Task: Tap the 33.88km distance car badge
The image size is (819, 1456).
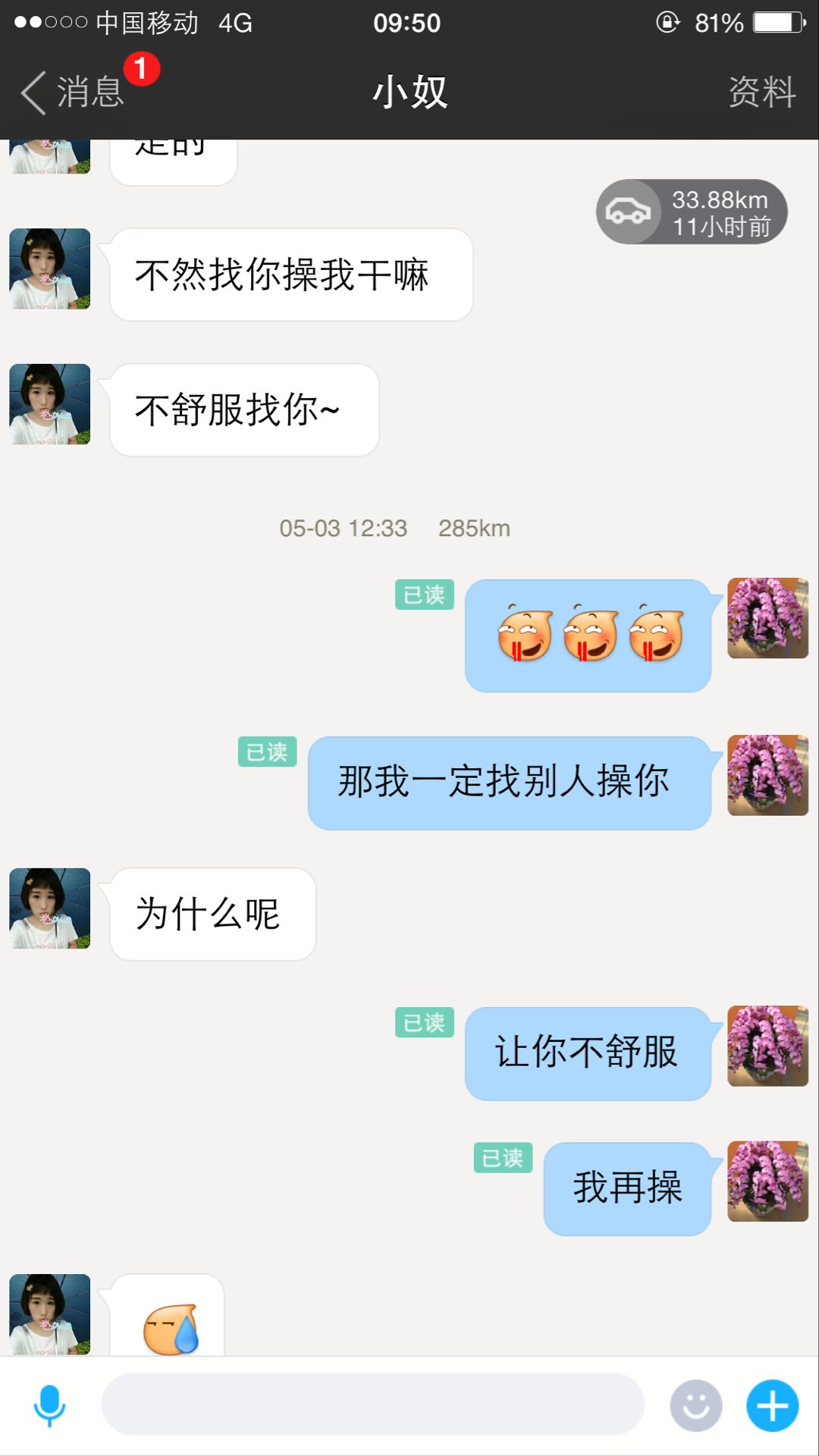Action: [691, 212]
